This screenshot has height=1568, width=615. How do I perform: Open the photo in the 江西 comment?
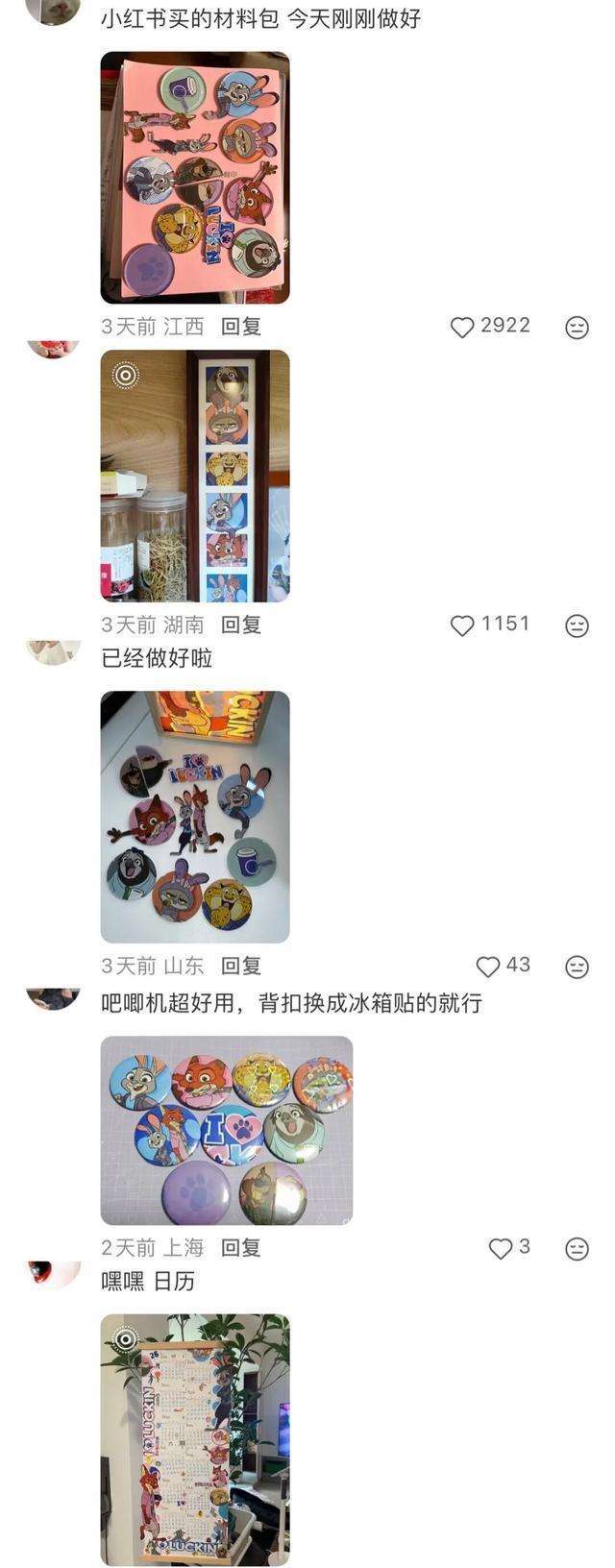195,178
